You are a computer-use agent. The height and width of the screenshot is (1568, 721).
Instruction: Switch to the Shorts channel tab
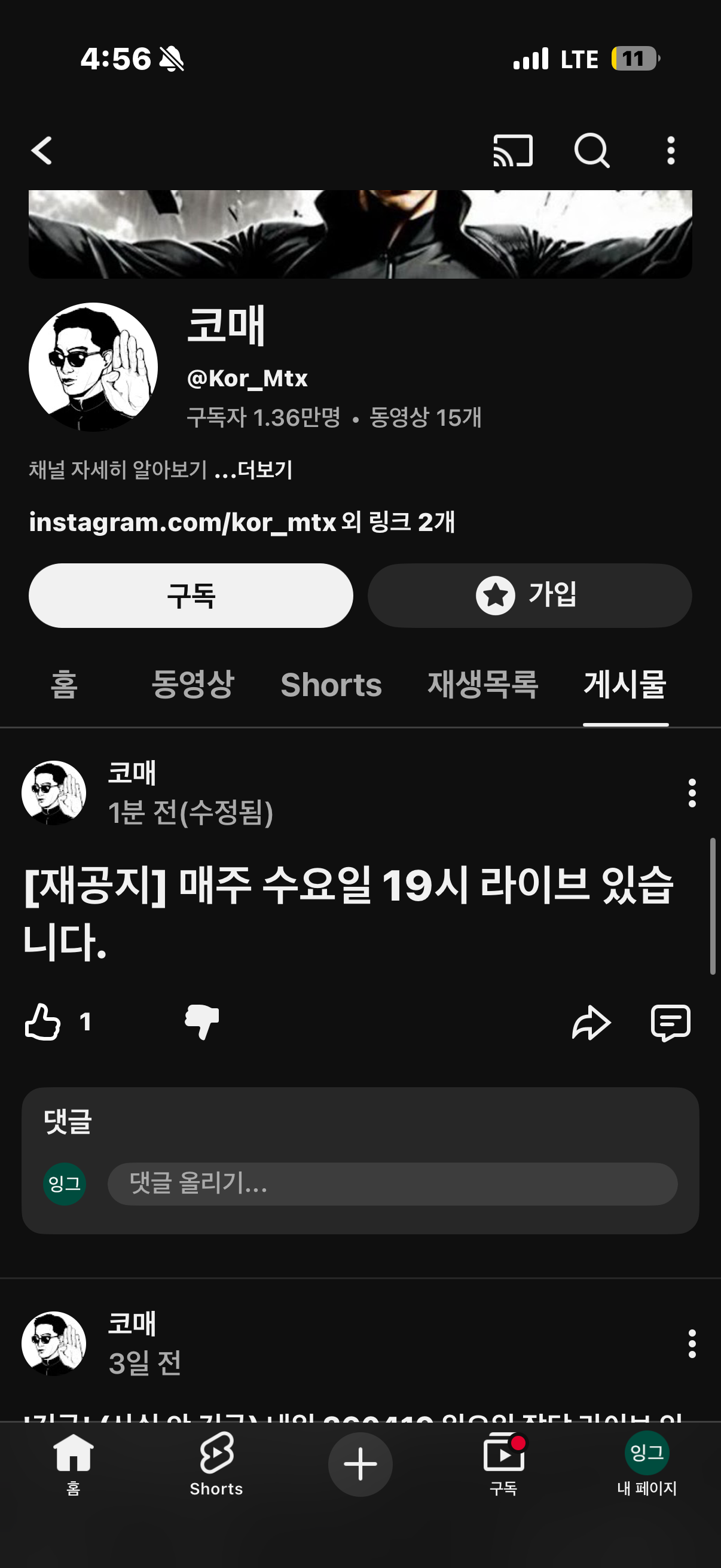[x=331, y=684]
